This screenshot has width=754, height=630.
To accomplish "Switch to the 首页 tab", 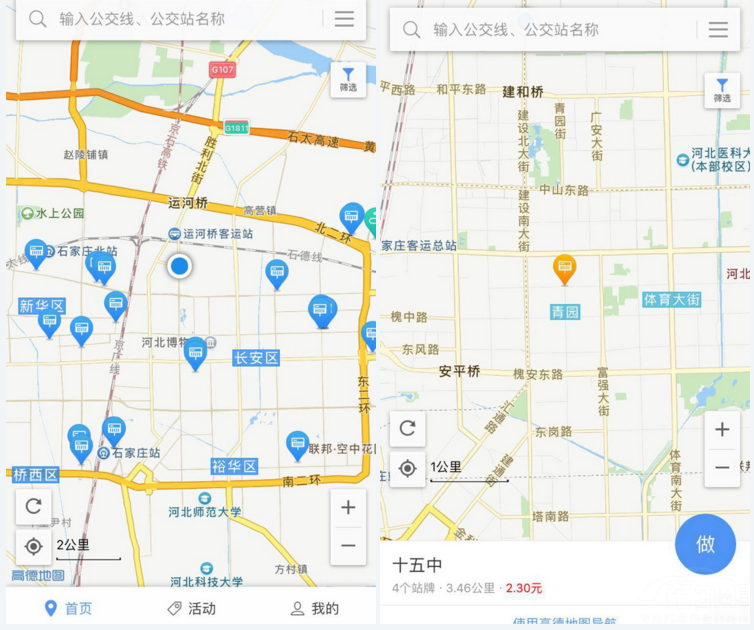I will coord(68,608).
